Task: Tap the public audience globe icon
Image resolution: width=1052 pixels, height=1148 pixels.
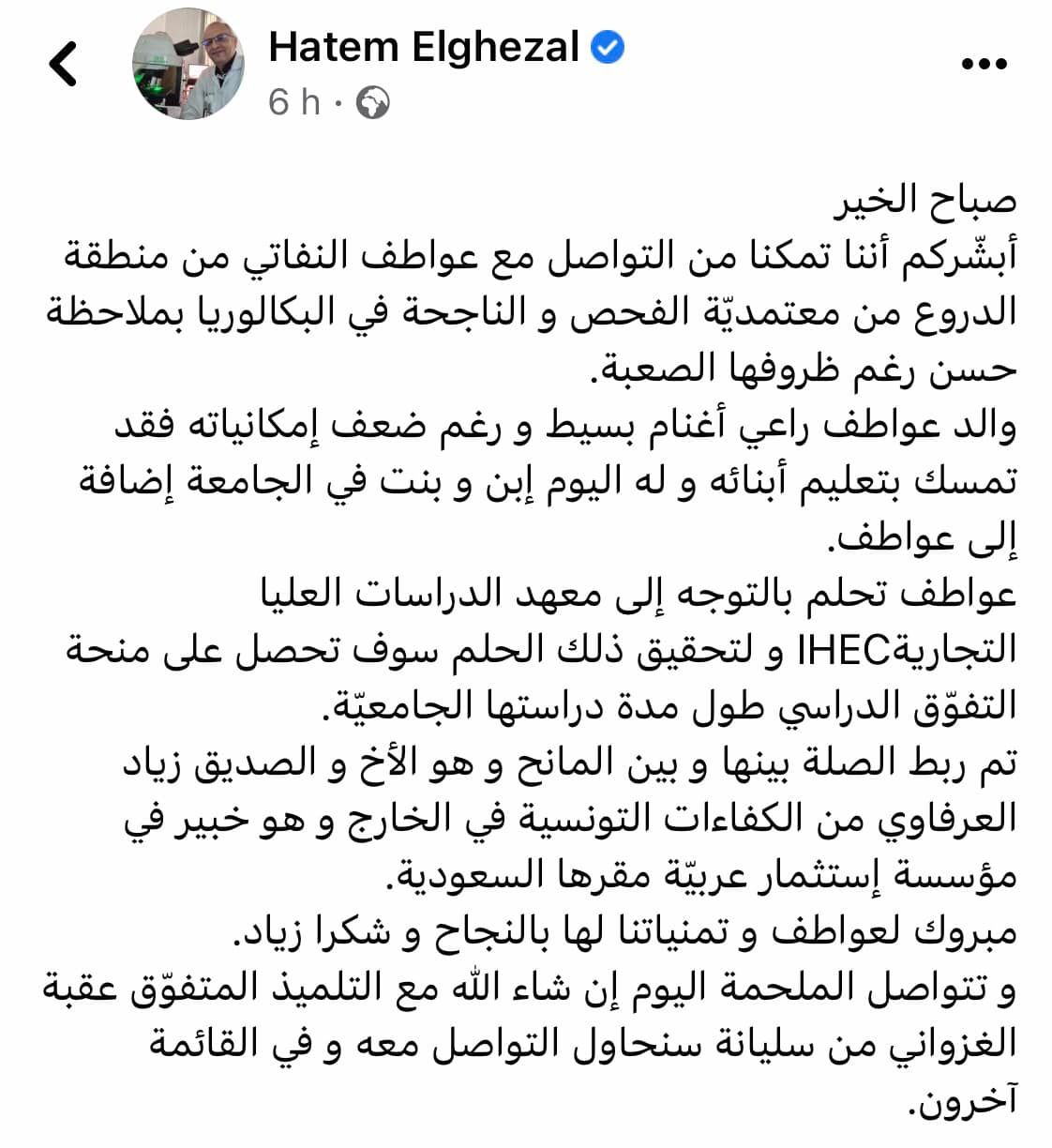Action: 373,102
